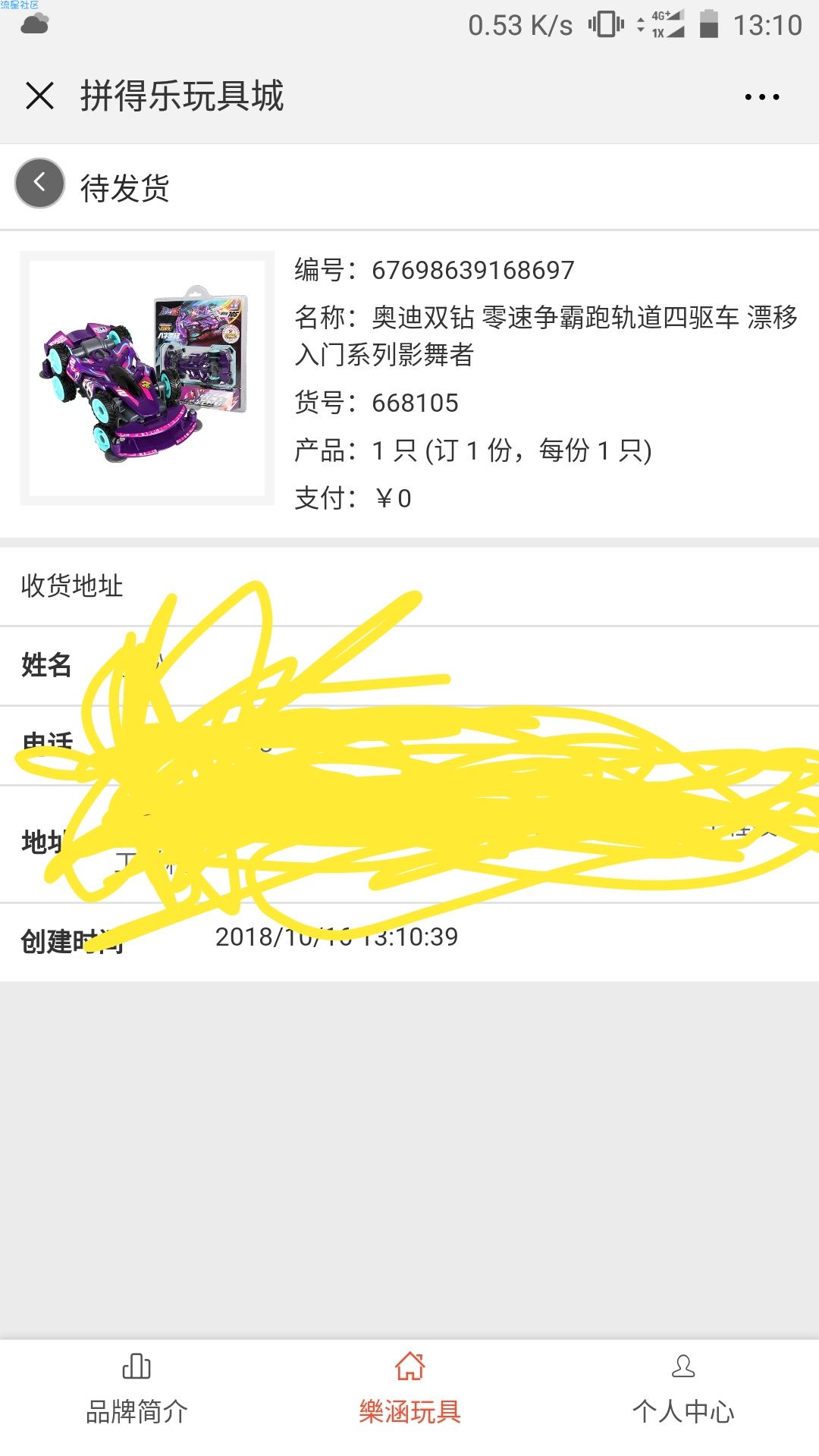Viewport: 819px width, 1456px height.
Task: Close the 拼得乐玩具城 page
Action: pos(39,96)
